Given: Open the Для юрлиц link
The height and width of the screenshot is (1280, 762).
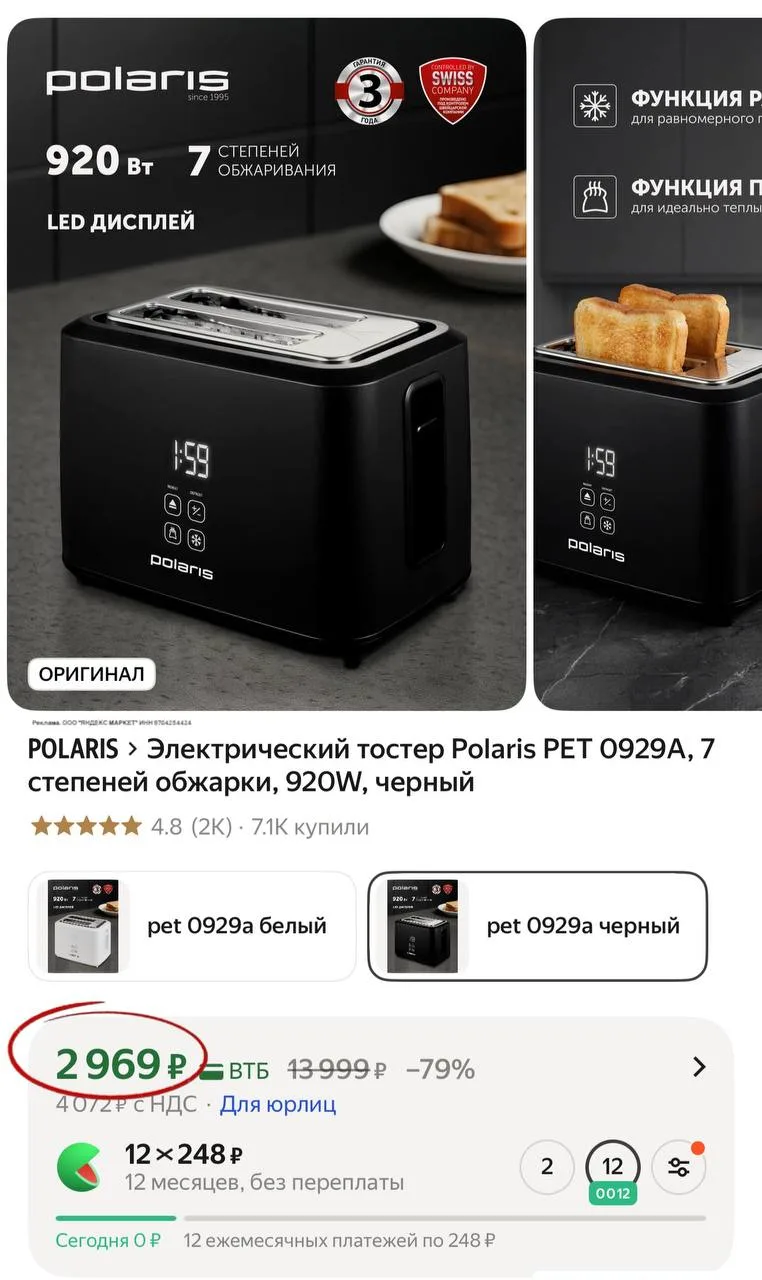Looking at the screenshot, I should (x=278, y=1105).
